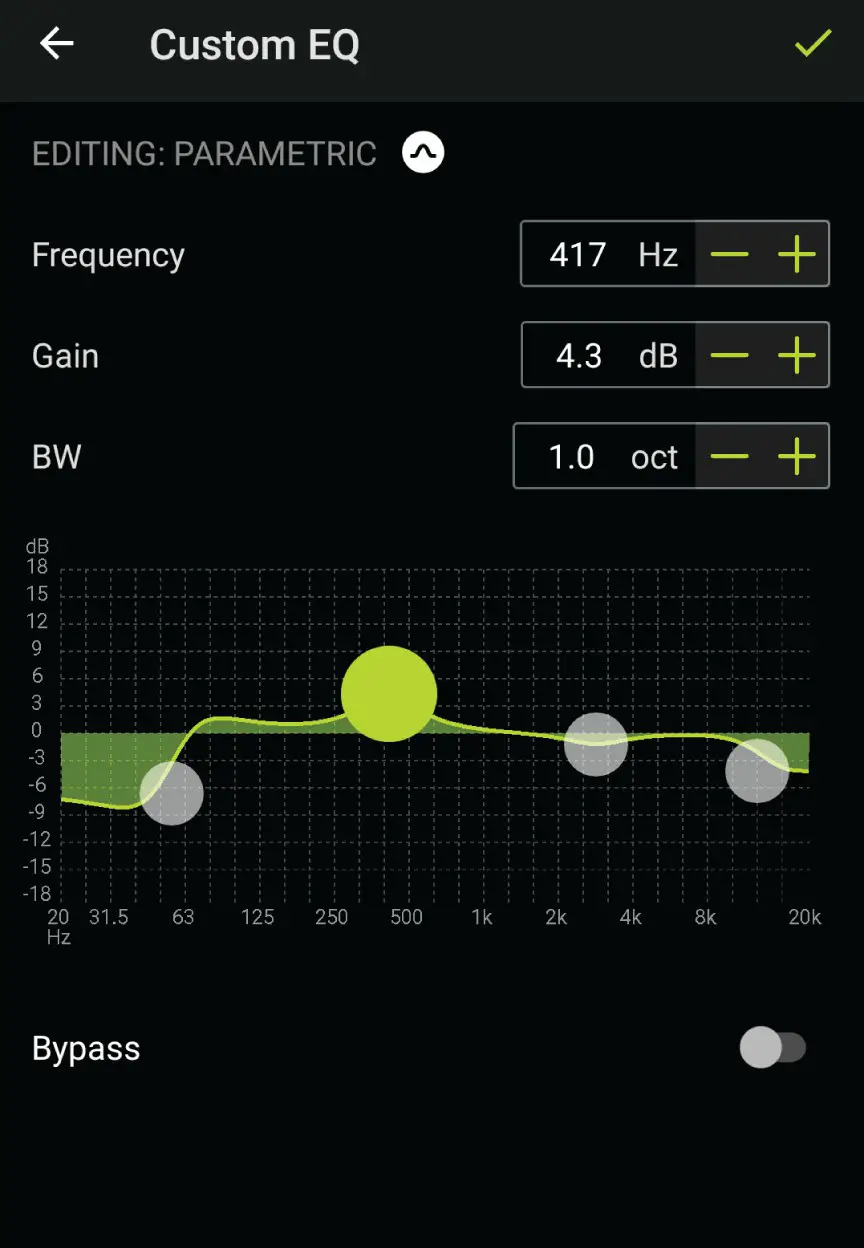The image size is (864, 1248).
Task: Select the gray EQ node near 20k
Action: 759,770
